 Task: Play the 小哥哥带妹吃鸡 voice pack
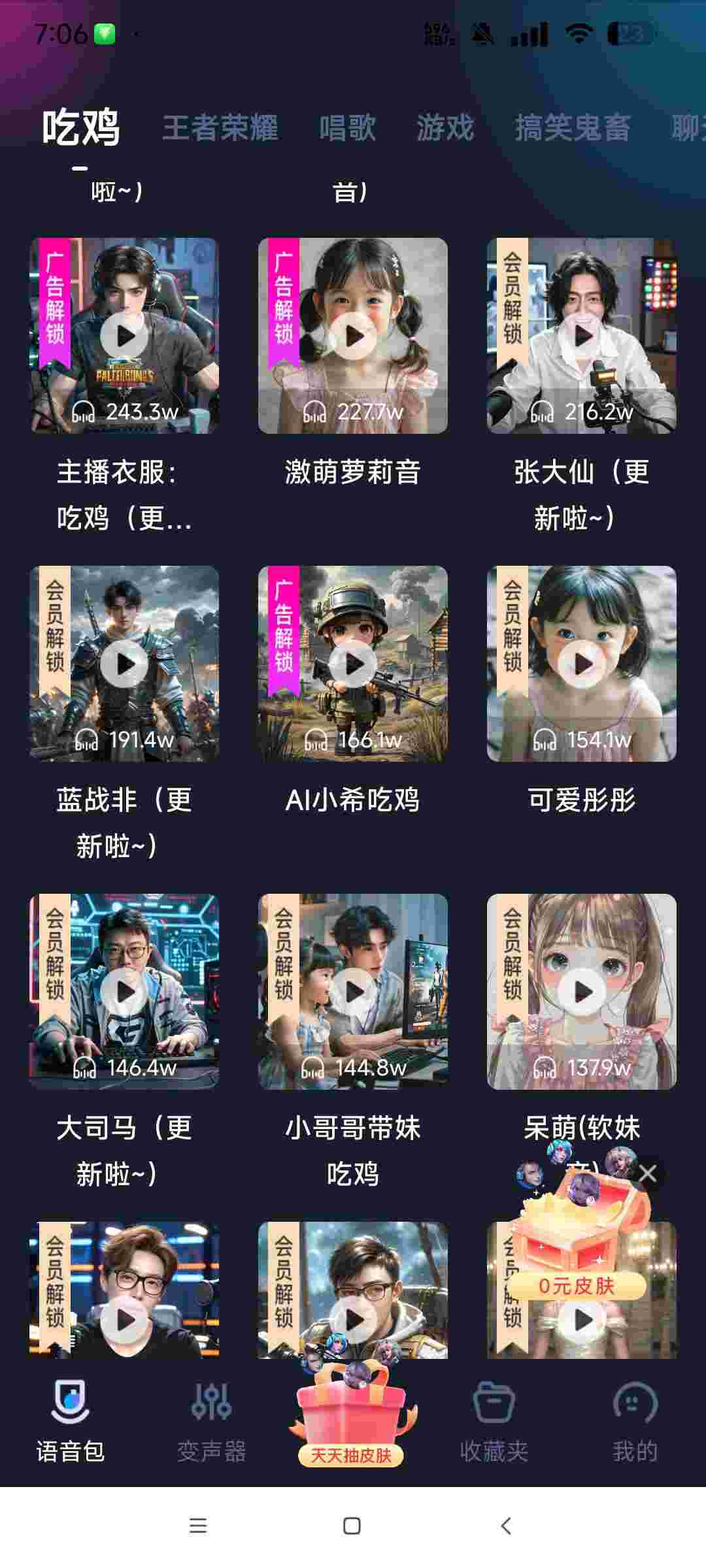(x=353, y=992)
